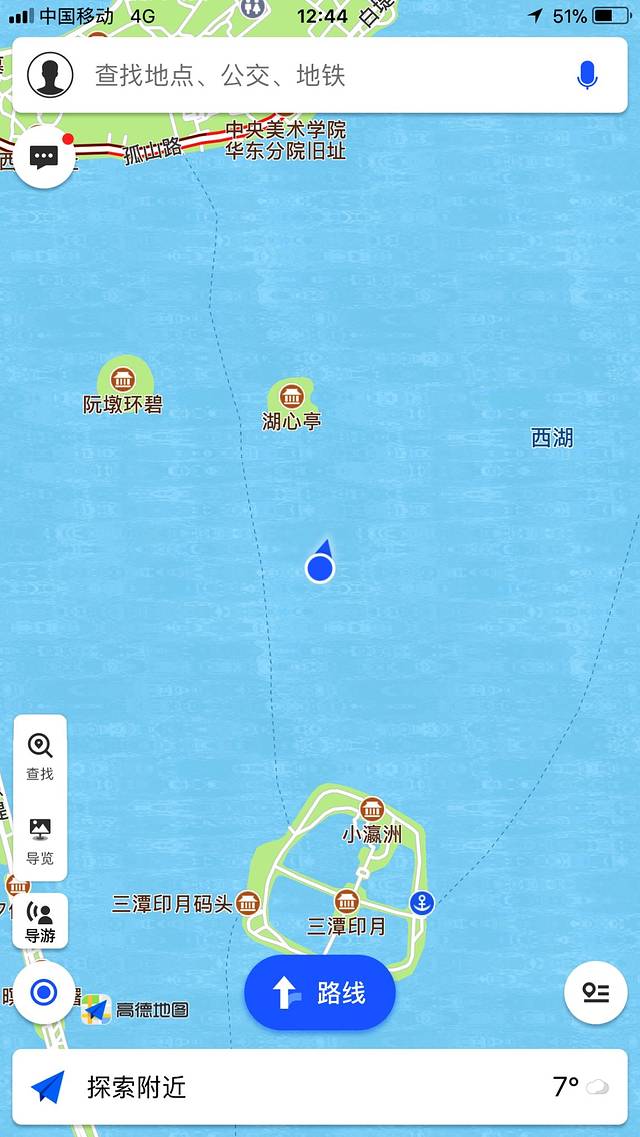
Task: Expand the 探索附近 explore nearby panel
Action: tap(320, 1087)
